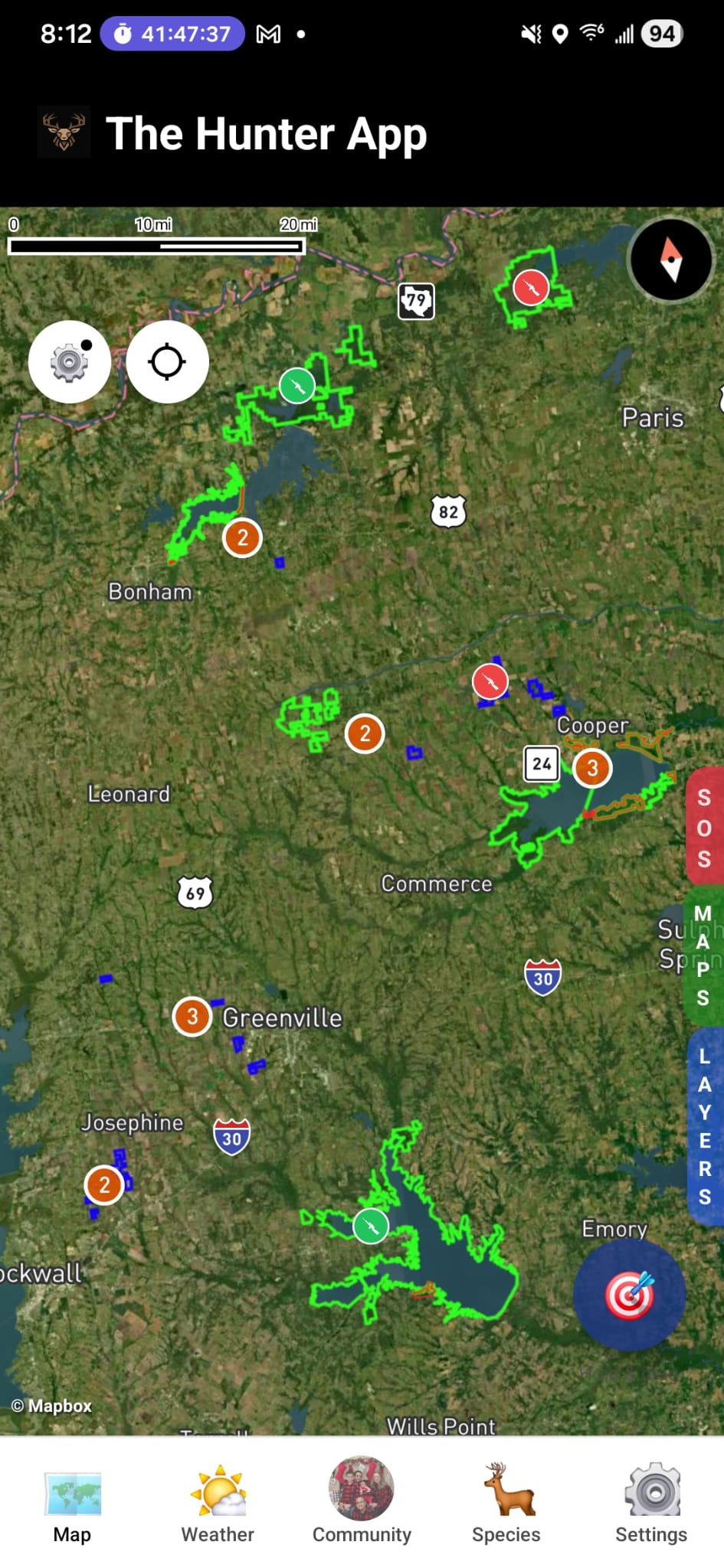Screen dimensions: 724x1568
Task: Open the red marker northwest of Paris
Action: coord(530,288)
